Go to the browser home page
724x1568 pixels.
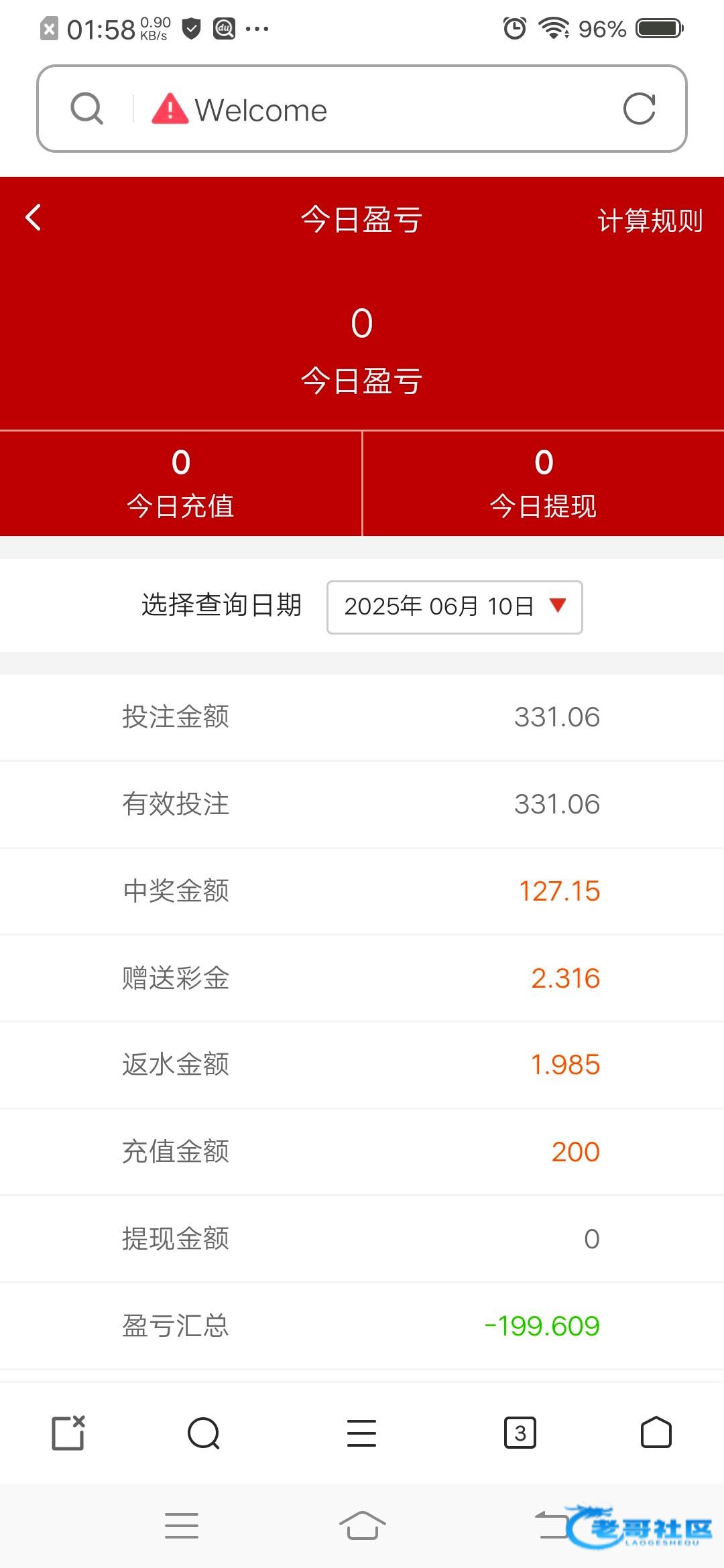coord(656,1433)
